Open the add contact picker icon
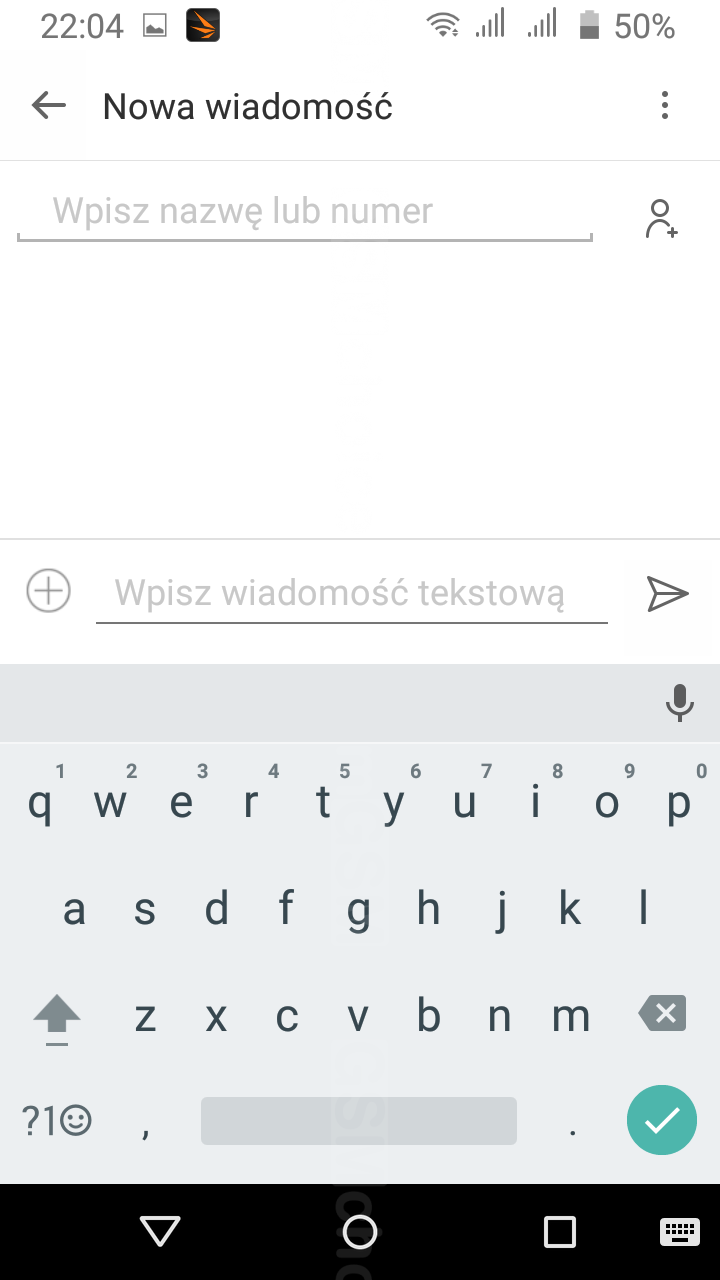This screenshot has height=1280, width=720. [661, 218]
